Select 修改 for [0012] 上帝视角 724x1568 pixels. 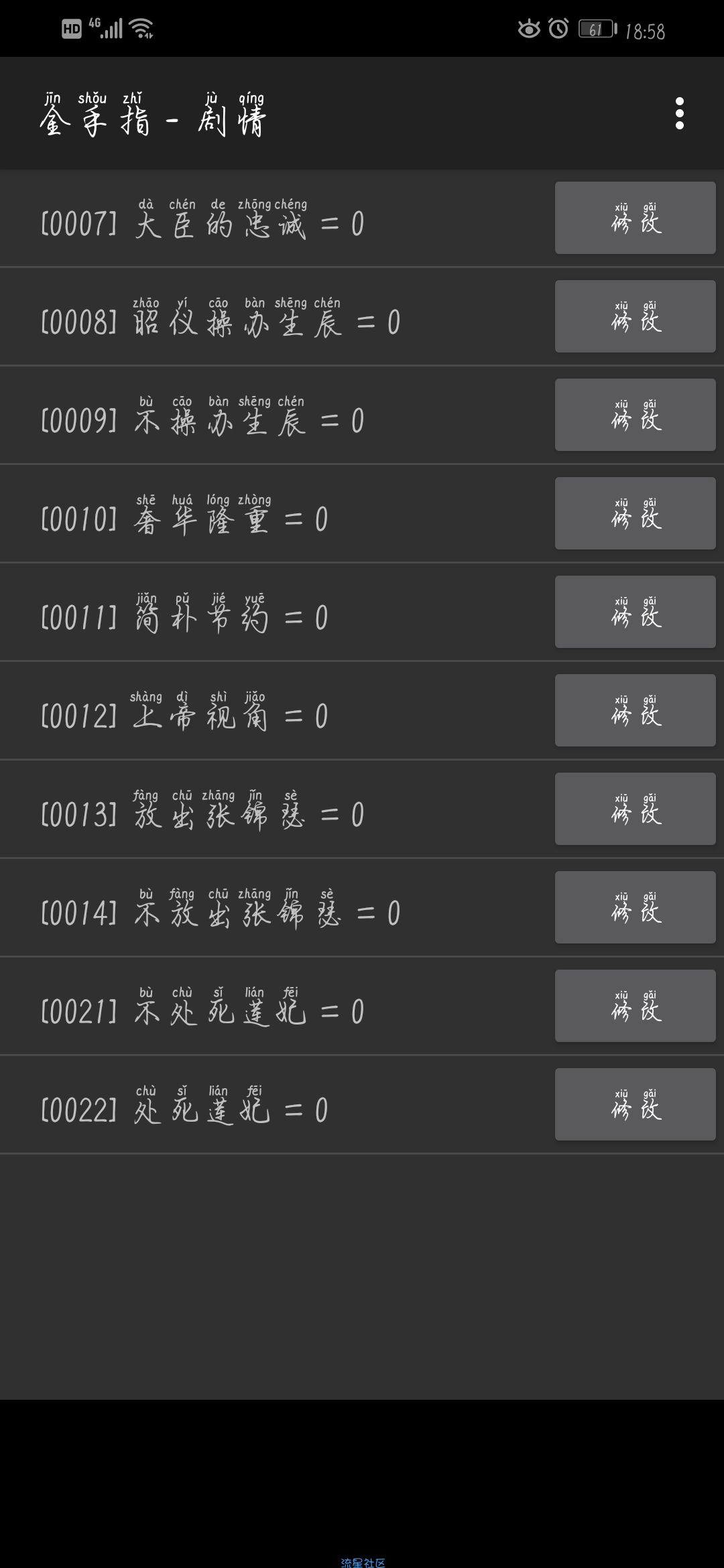coord(635,710)
